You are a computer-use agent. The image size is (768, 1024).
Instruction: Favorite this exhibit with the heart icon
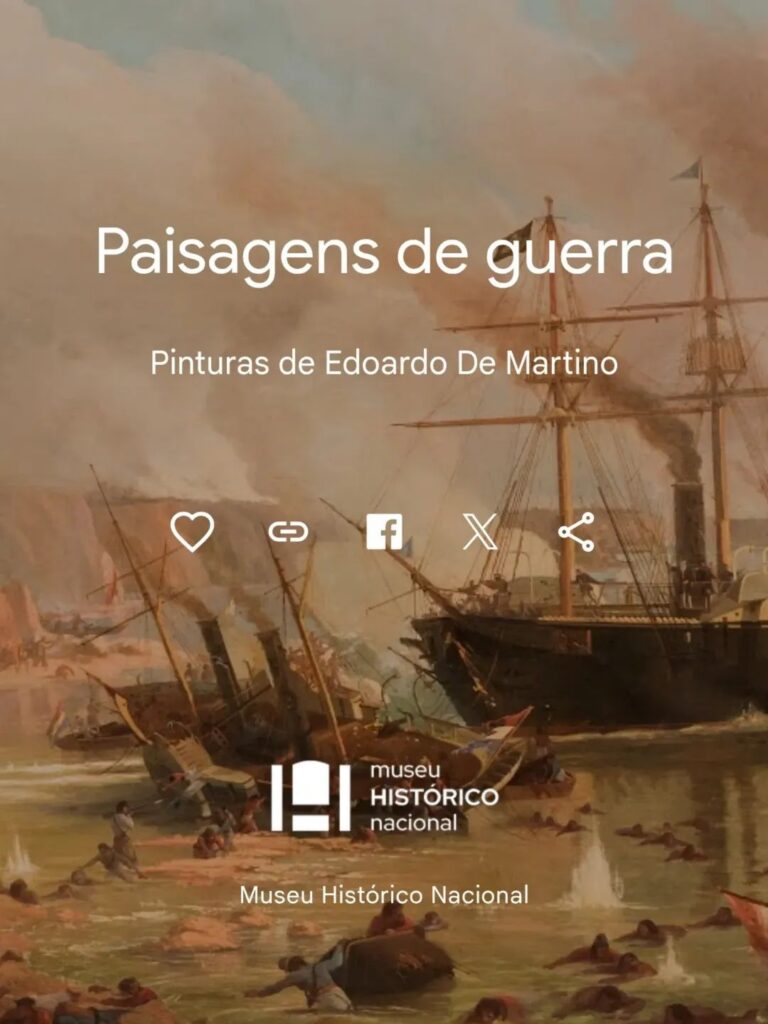coord(192,531)
